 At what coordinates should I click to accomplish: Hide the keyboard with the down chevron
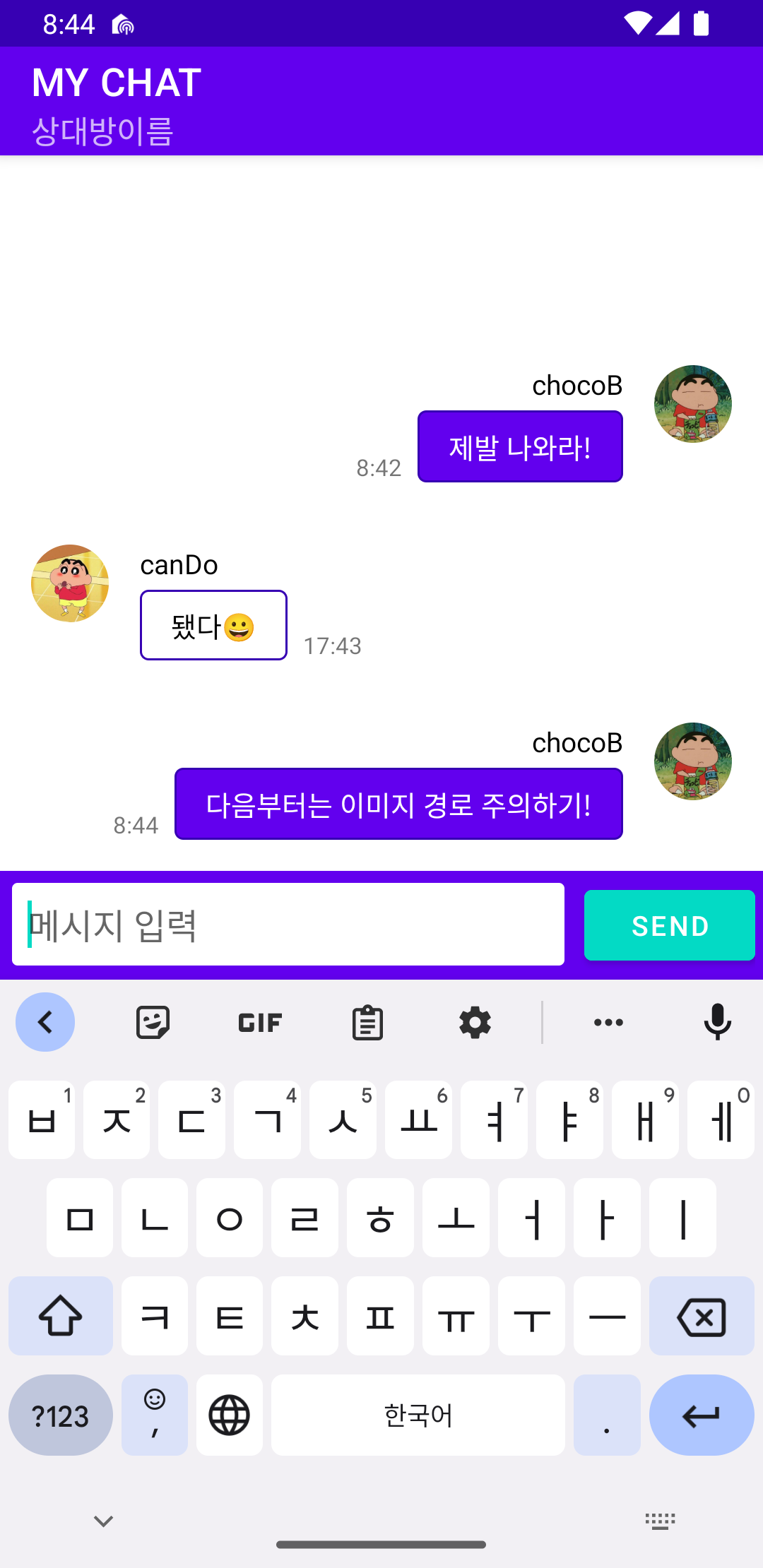[104, 1521]
